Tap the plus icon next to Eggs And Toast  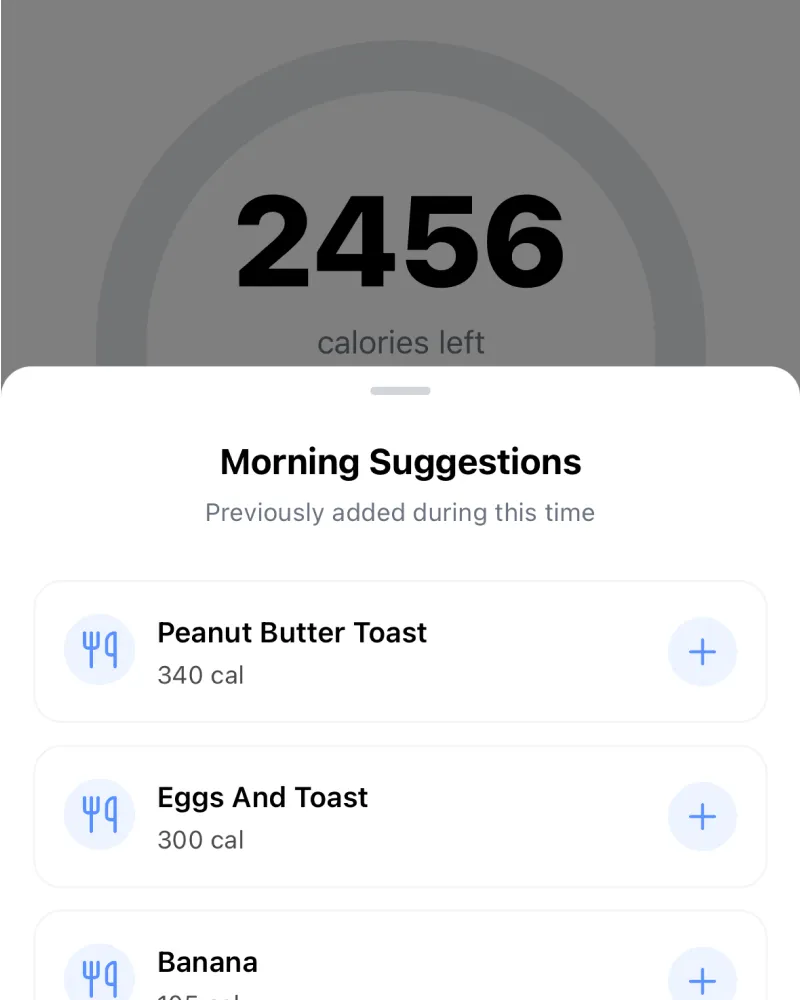(702, 815)
